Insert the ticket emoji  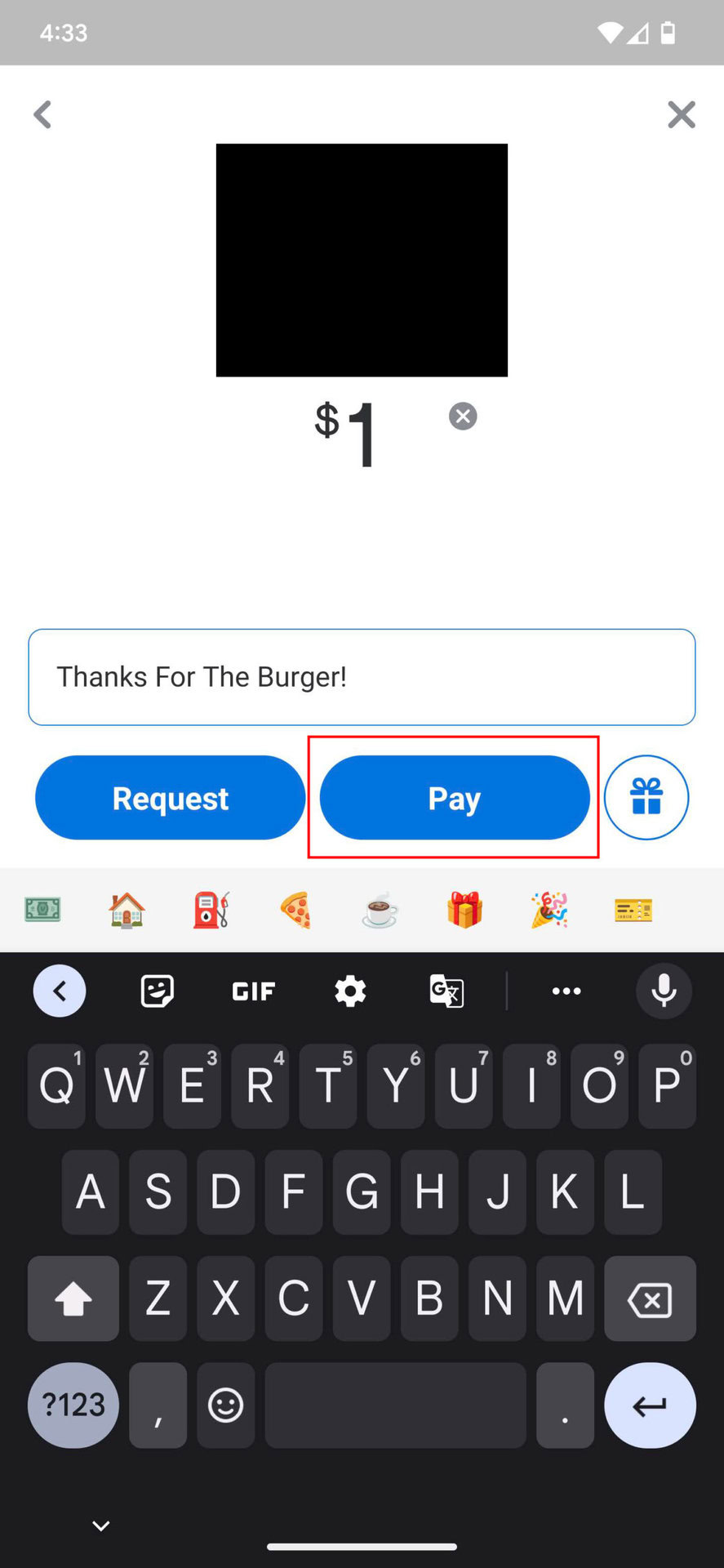(633, 910)
